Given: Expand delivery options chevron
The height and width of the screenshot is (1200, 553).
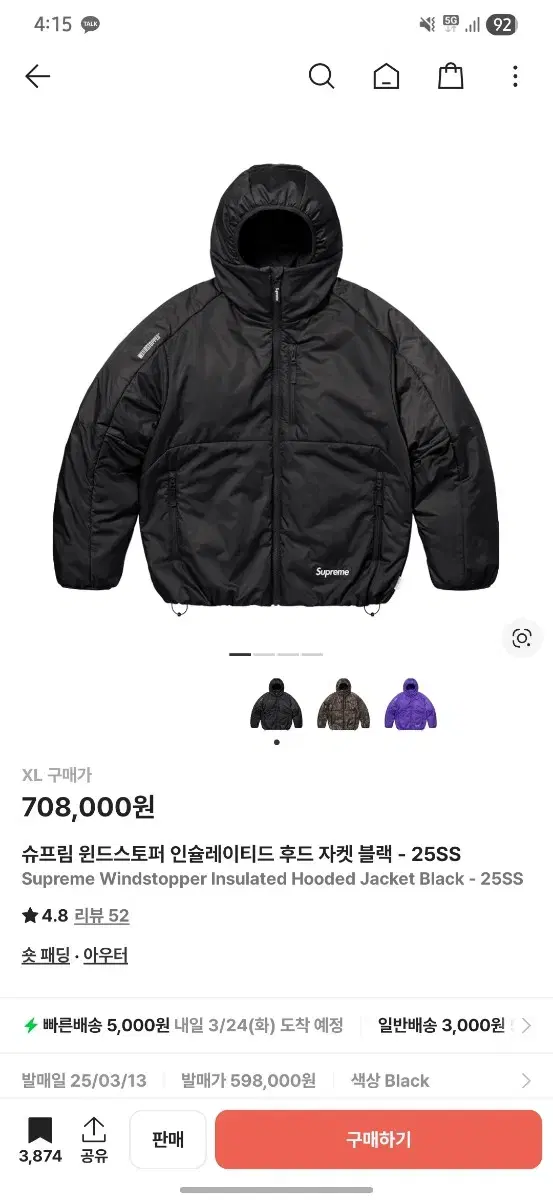Looking at the screenshot, I should click(x=526, y=1025).
